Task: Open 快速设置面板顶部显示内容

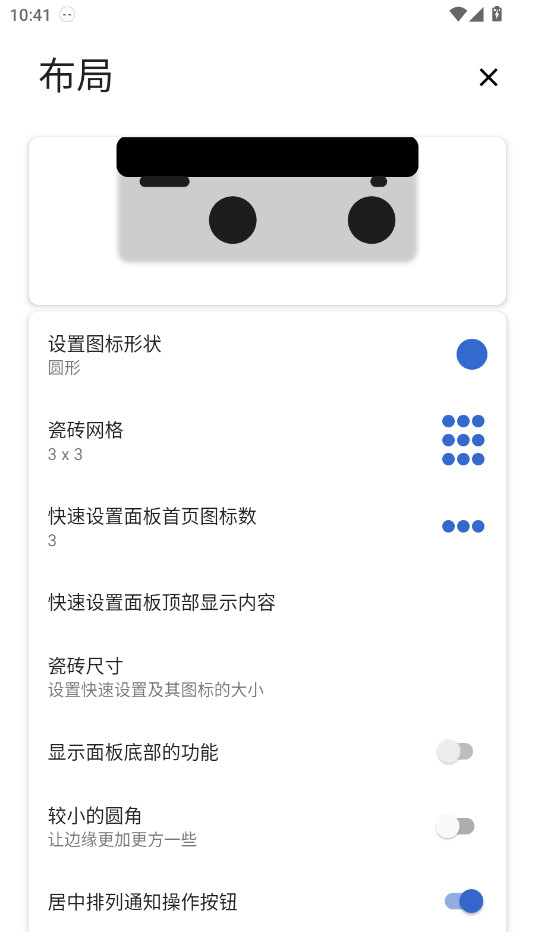Action: (268, 602)
